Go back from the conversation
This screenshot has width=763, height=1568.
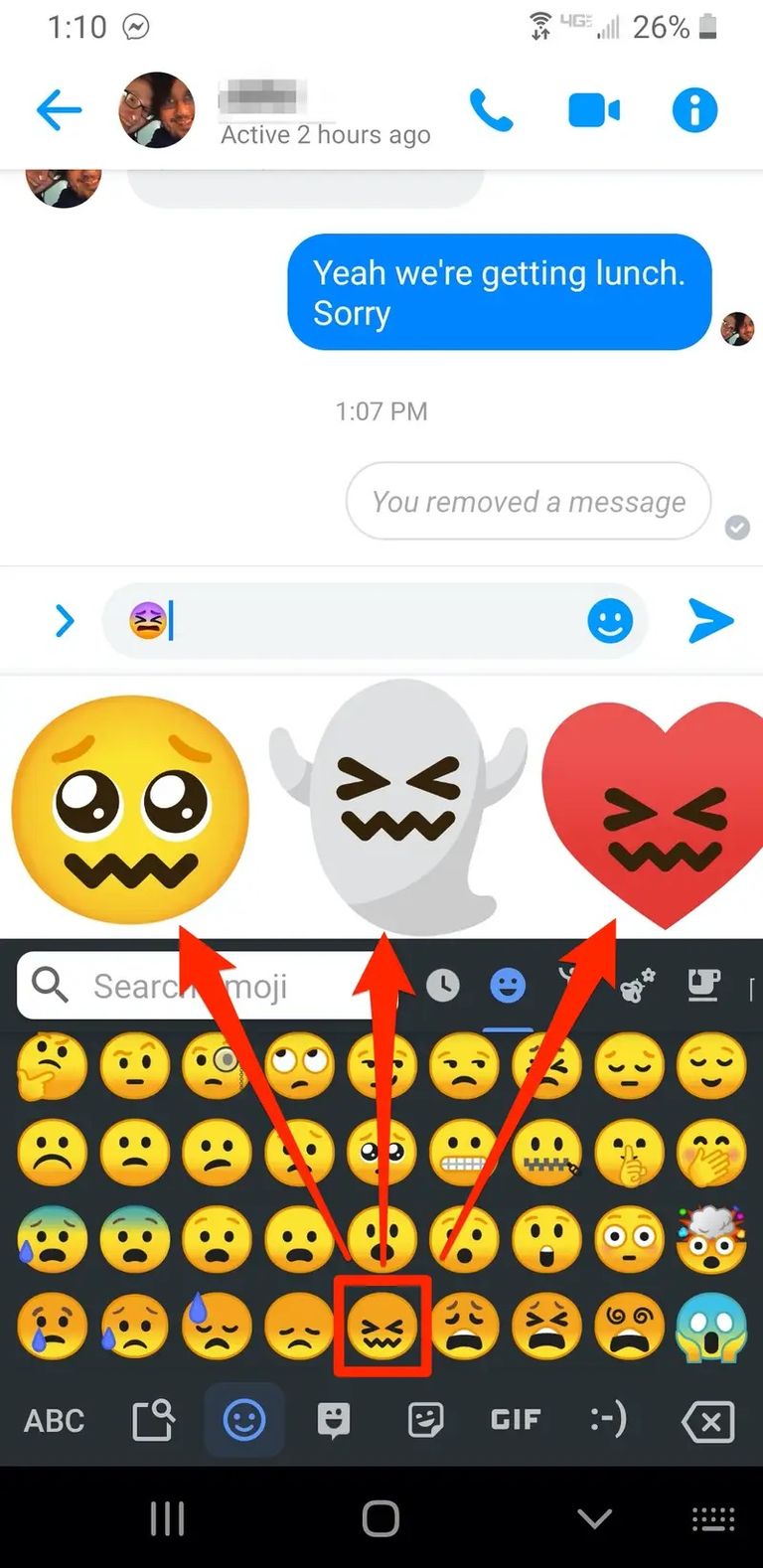(59, 110)
